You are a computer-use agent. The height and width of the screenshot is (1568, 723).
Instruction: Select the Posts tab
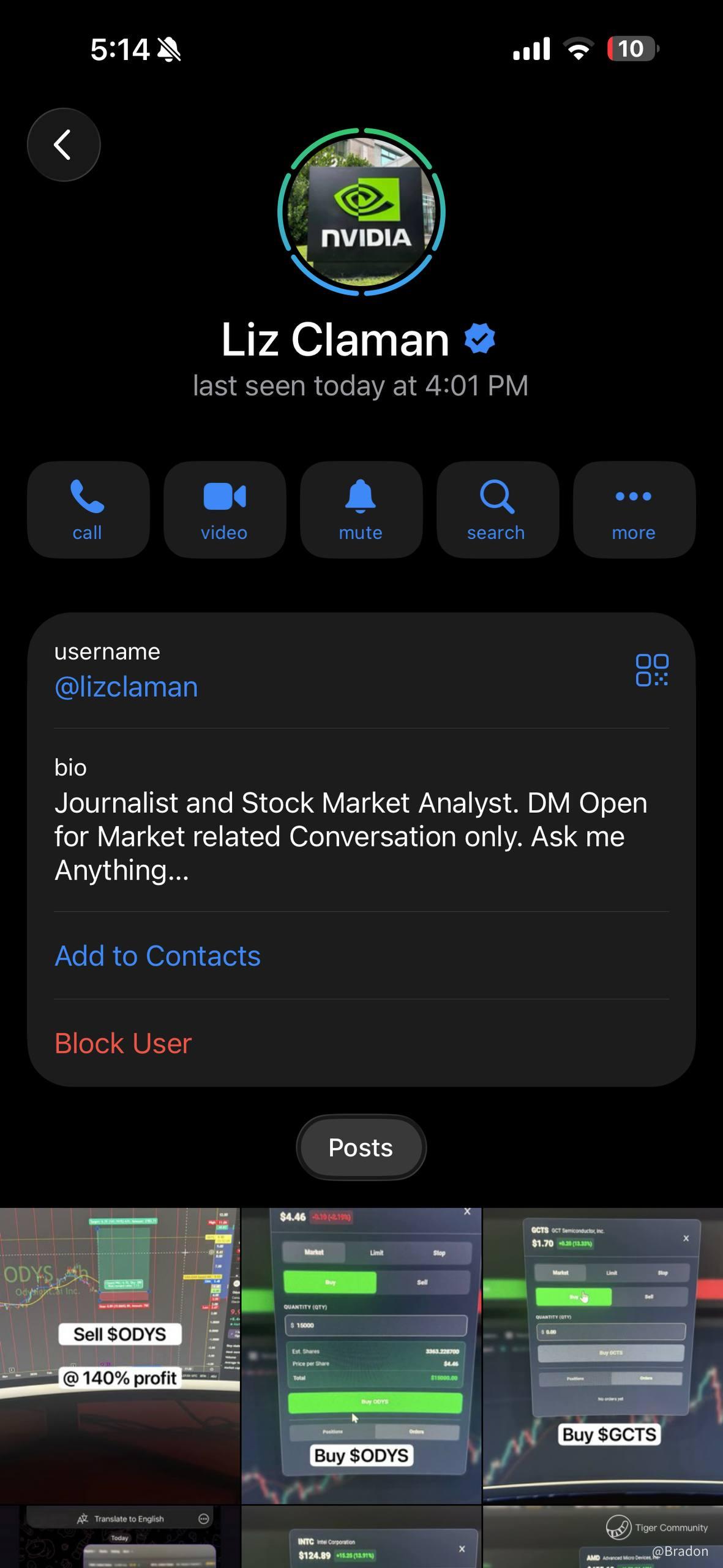[x=361, y=1147]
